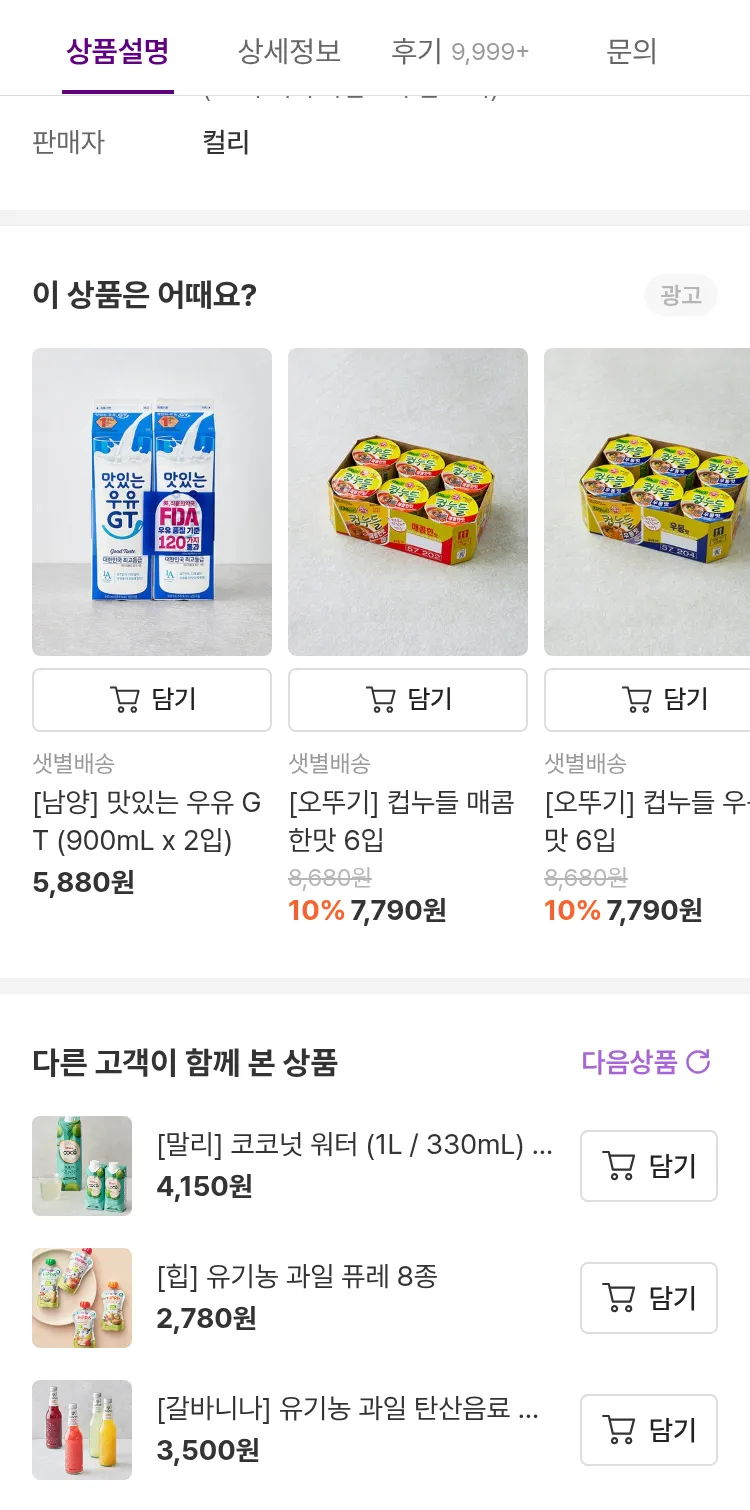Viewport: 750px width, 1510px height.
Task: Add 남양 맛있는 우유 GT to cart
Action: pyautogui.click(x=152, y=700)
